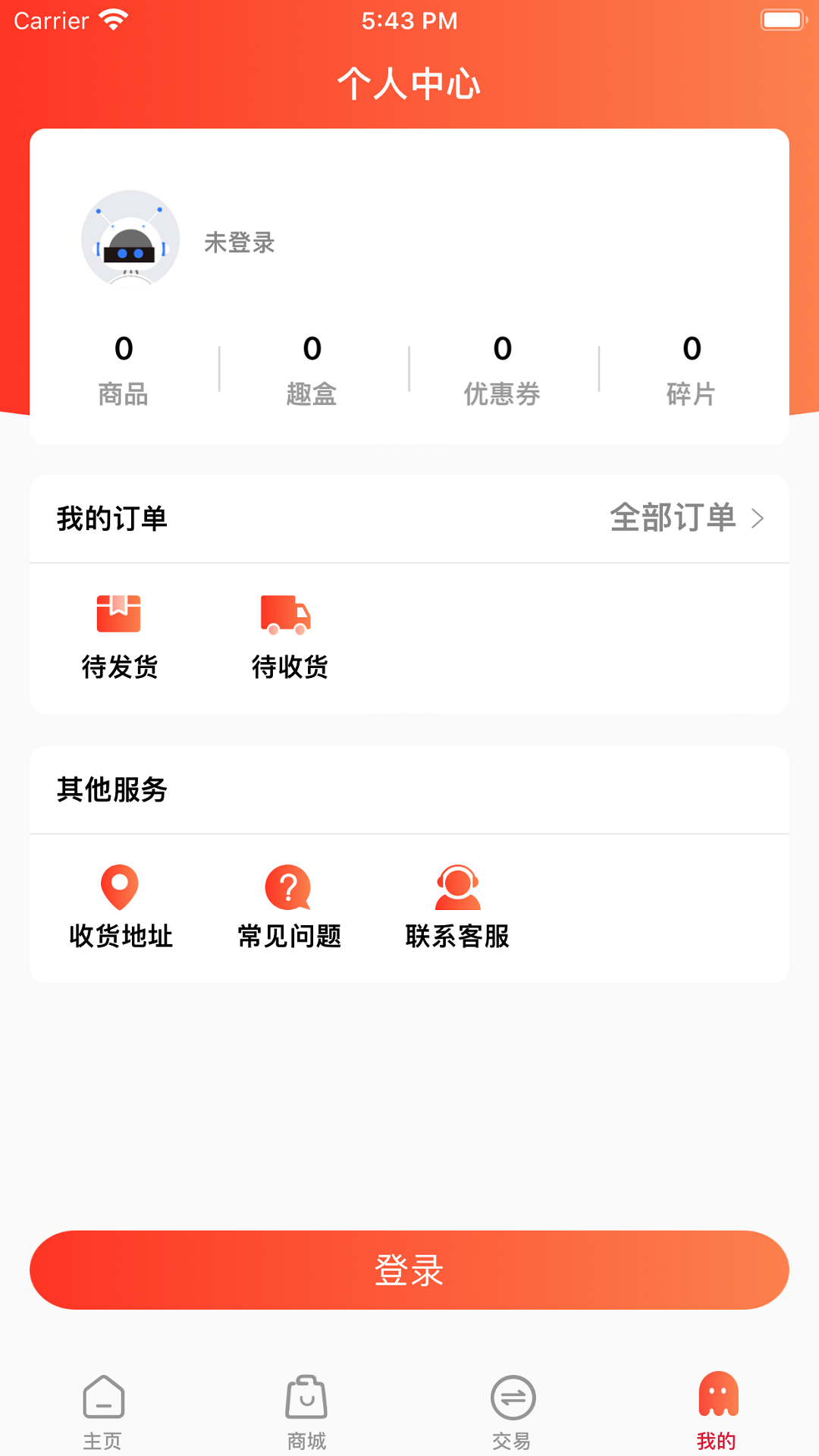819x1456 pixels.
Task: Open the 趣盒 boxes count
Action: pyautogui.click(x=312, y=370)
